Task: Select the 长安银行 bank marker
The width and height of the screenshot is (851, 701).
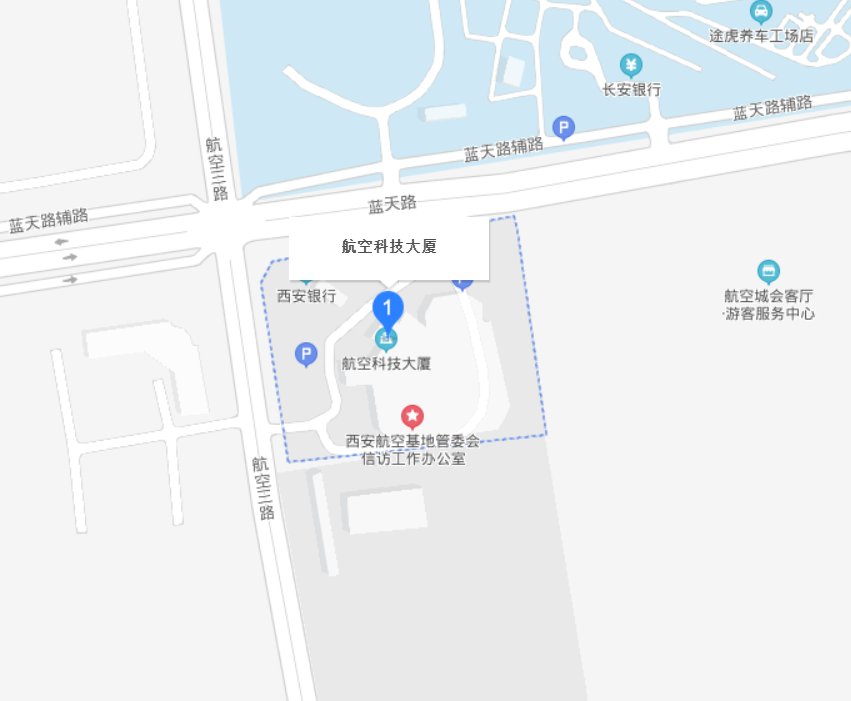Action: coord(631,66)
